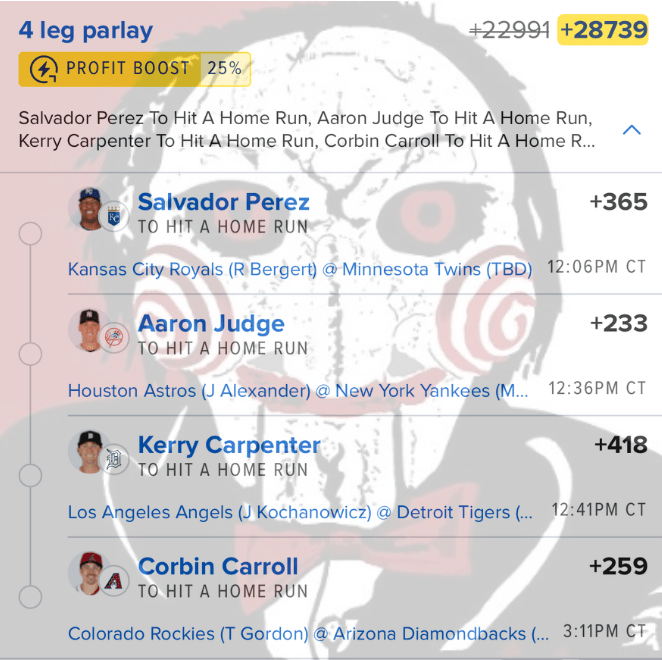Open Corbin Carroll's player page
Viewport: 662px width, 660px height.
pos(218,567)
